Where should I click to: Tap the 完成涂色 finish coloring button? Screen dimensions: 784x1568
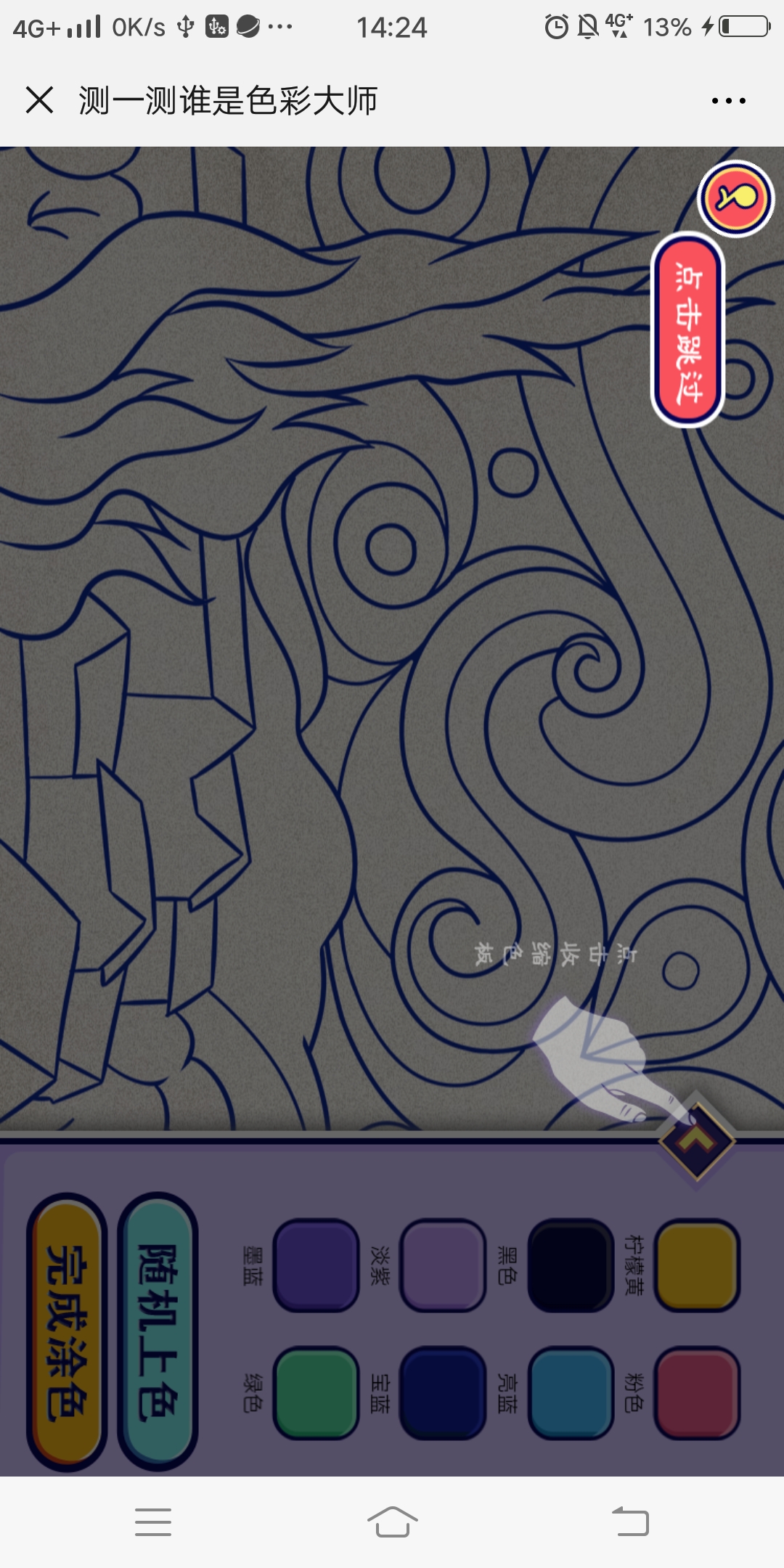(x=67, y=1331)
